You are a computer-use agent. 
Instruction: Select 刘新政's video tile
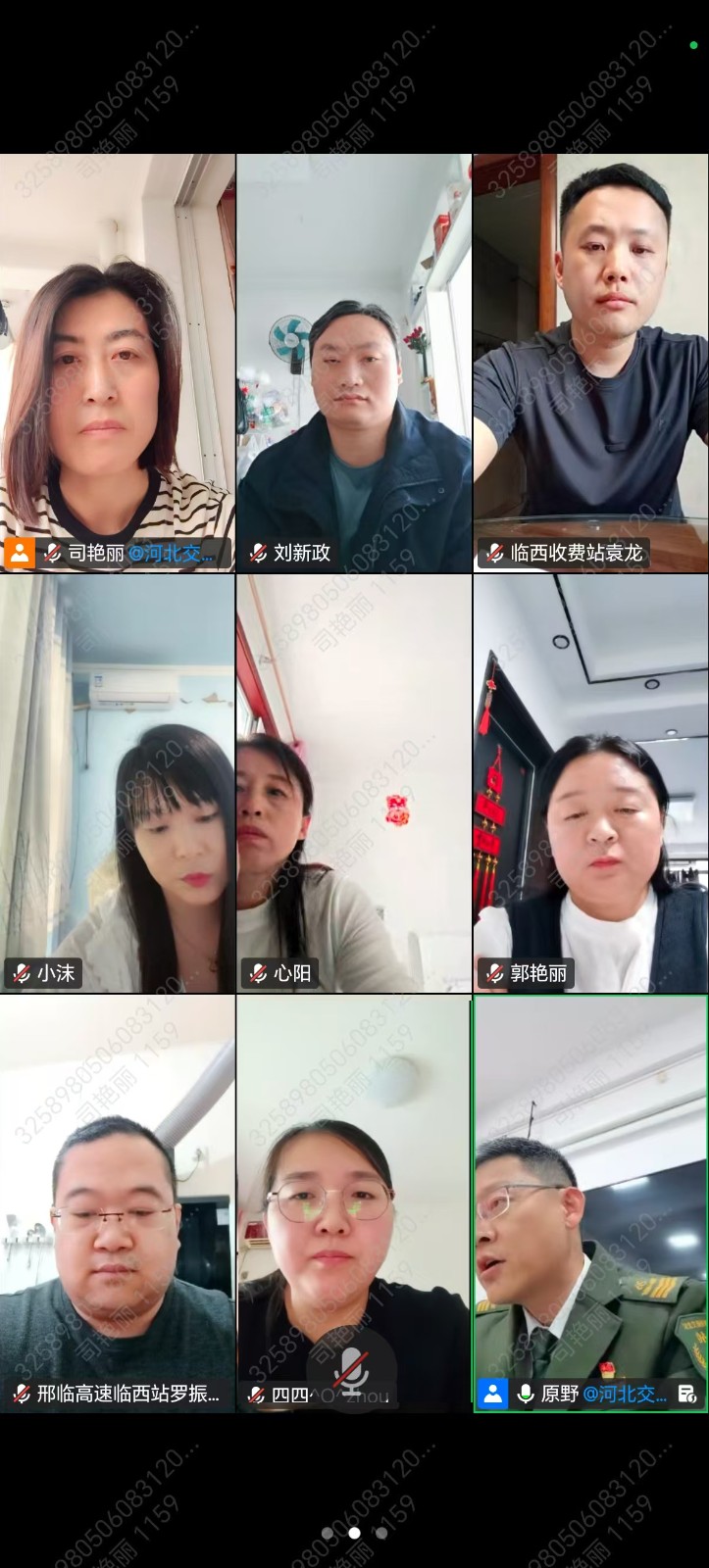point(354,363)
